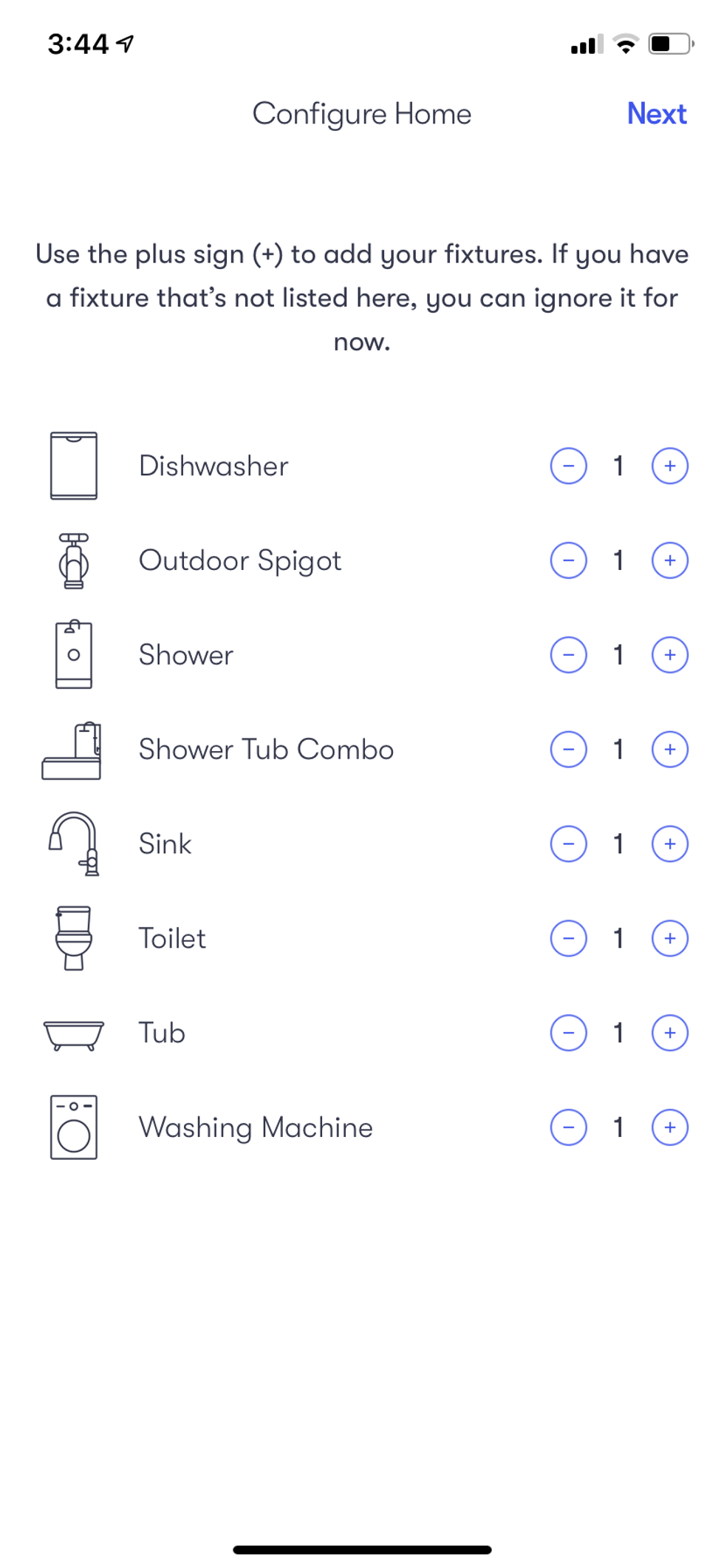
Task: Tap the clawfoot Tub icon
Action: pyautogui.click(x=74, y=1033)
